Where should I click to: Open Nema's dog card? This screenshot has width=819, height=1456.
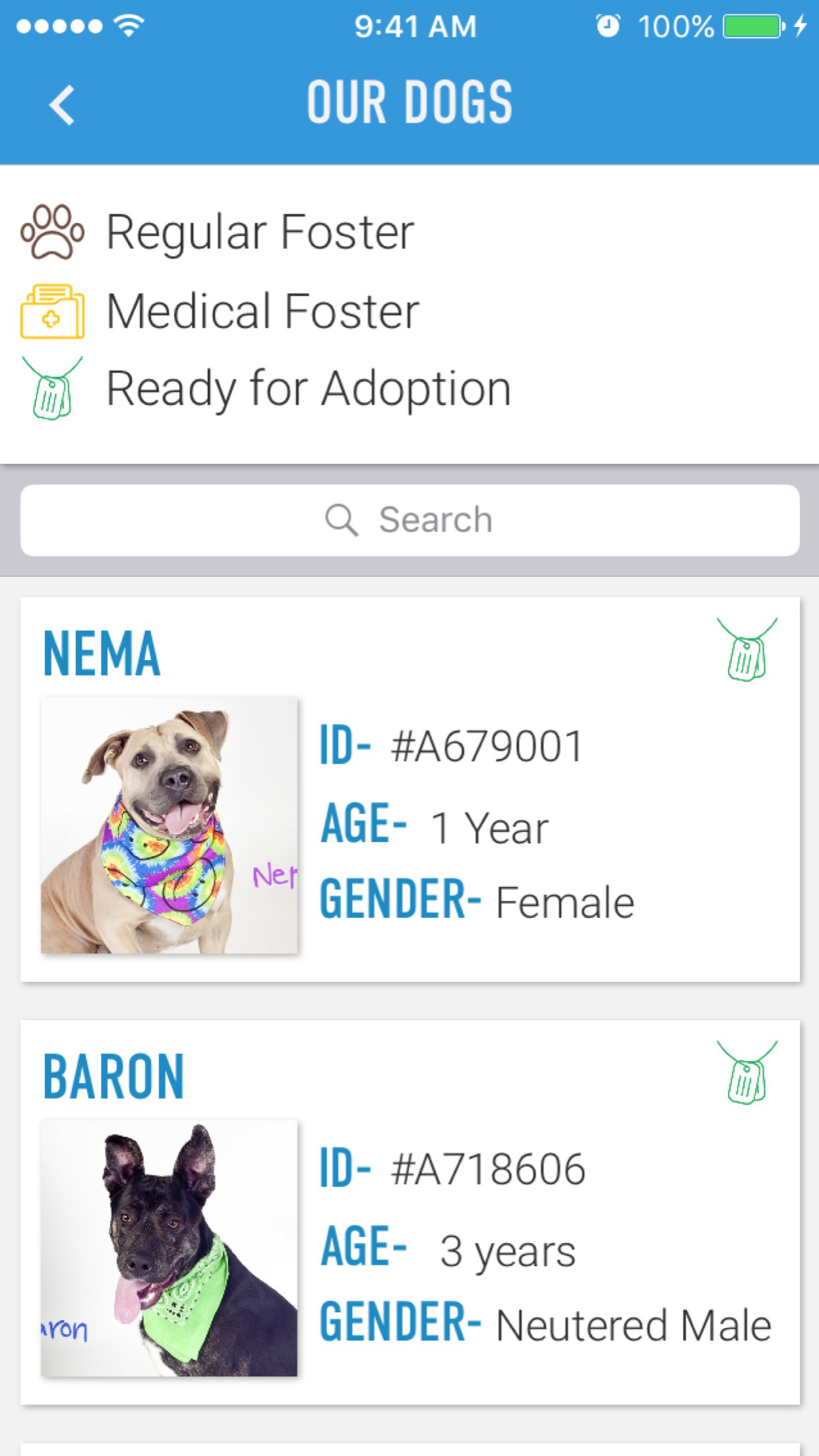(x=409, y=789)
